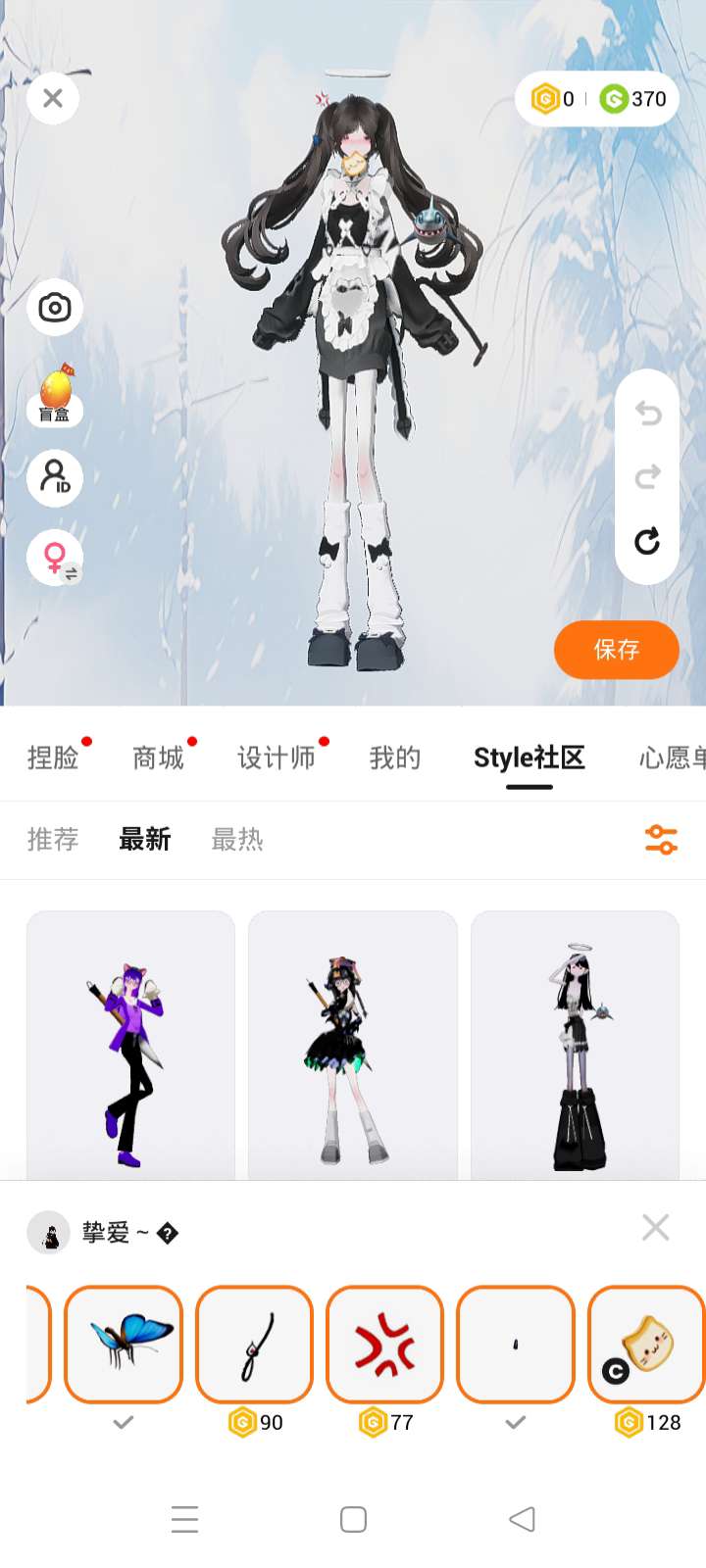Close the avatar editor
This screenshot has height=1568, width=706.
[x=53, y=99]
